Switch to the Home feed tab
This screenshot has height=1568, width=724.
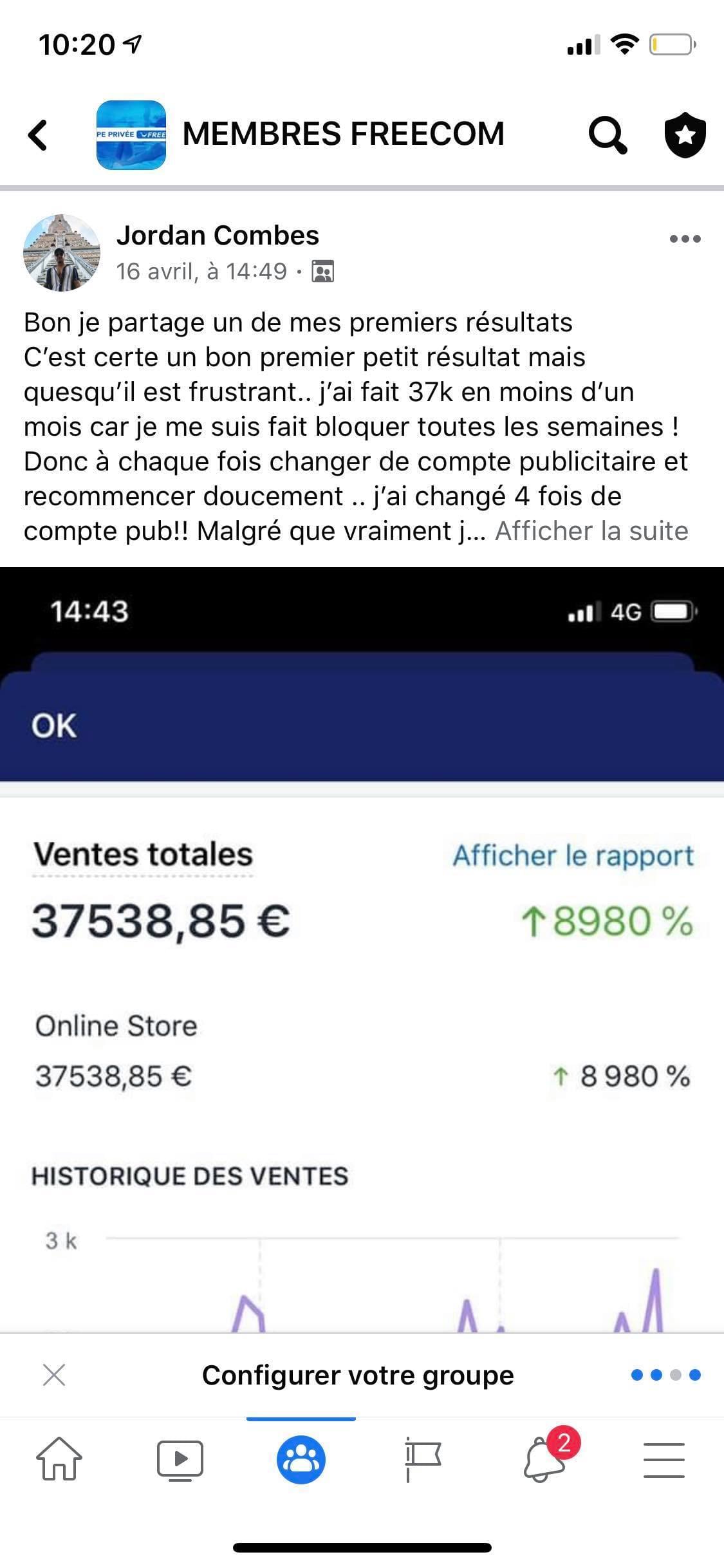pos(59,1459)
